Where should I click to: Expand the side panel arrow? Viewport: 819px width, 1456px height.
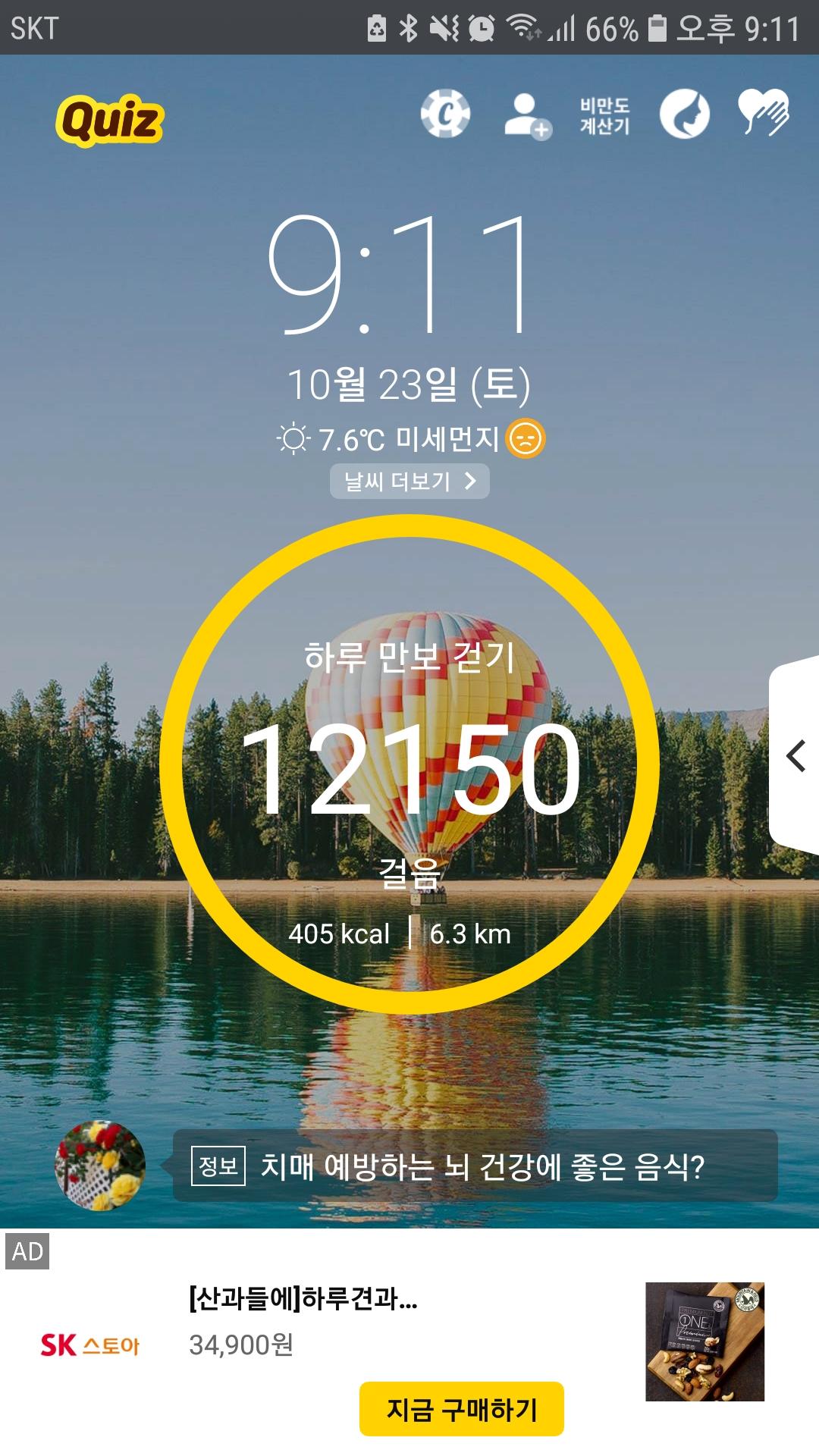(x=795, y=756)
